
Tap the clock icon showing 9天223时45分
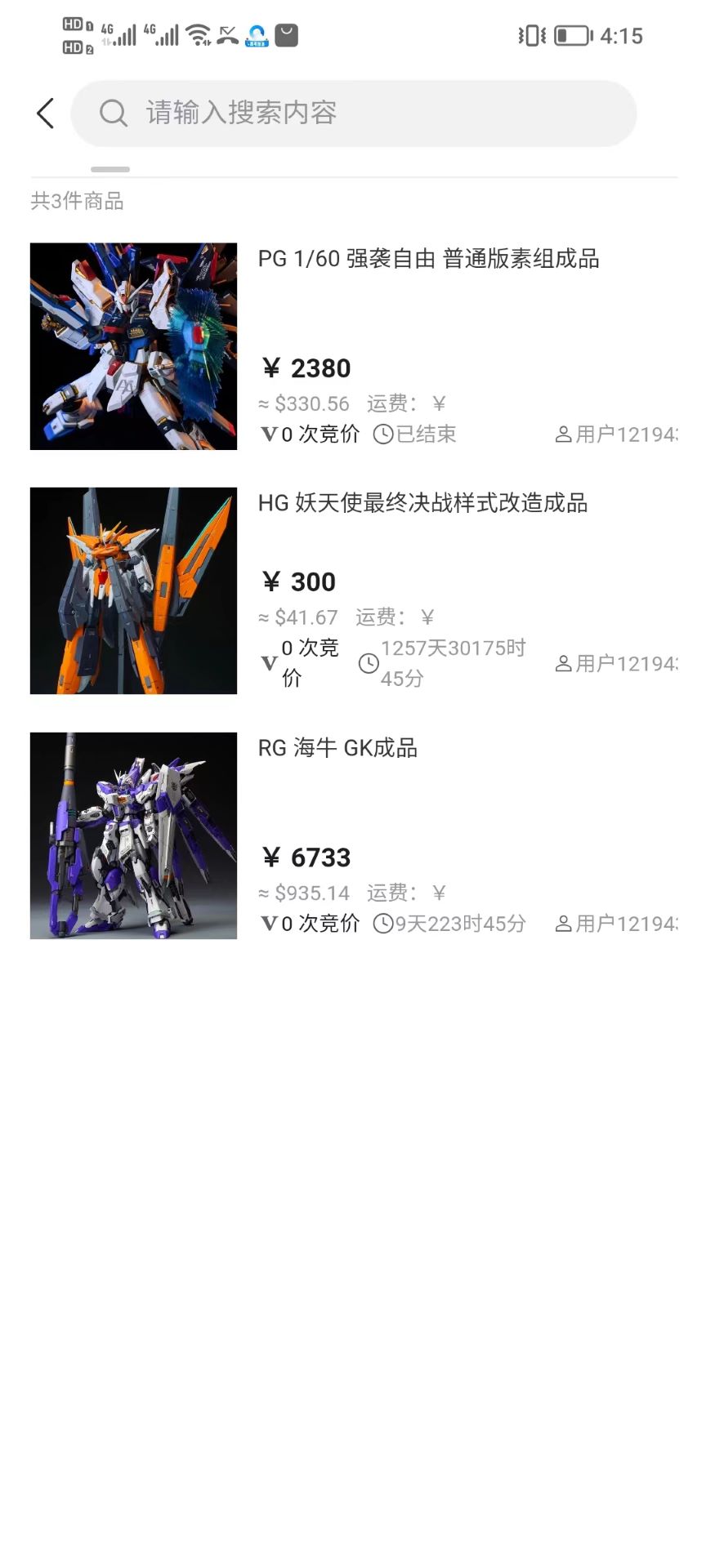[x=383, y=924]
